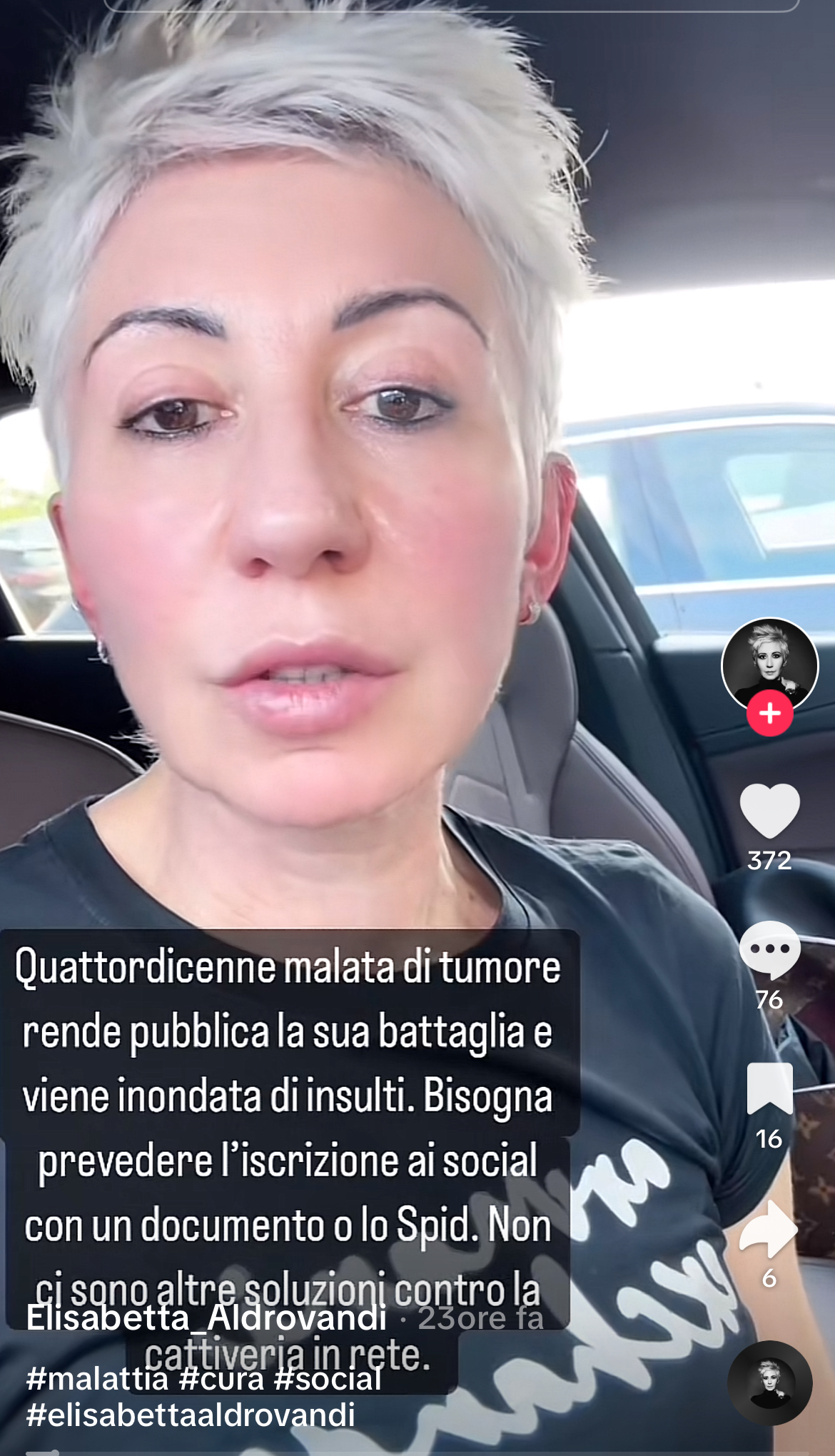This screenshot has height=1456, width=835.
Task: Open the #elisabettaaldrovandi hashtag
Action: click(191, 1415)
